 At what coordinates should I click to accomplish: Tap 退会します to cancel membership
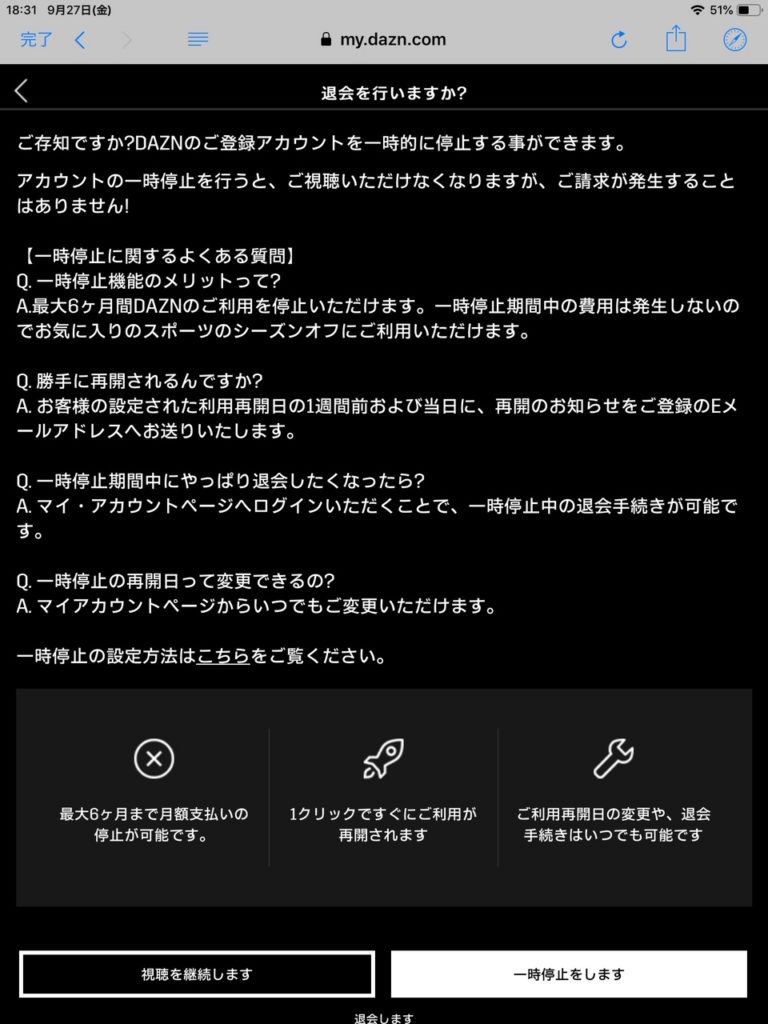click(x=384, y=1017)
